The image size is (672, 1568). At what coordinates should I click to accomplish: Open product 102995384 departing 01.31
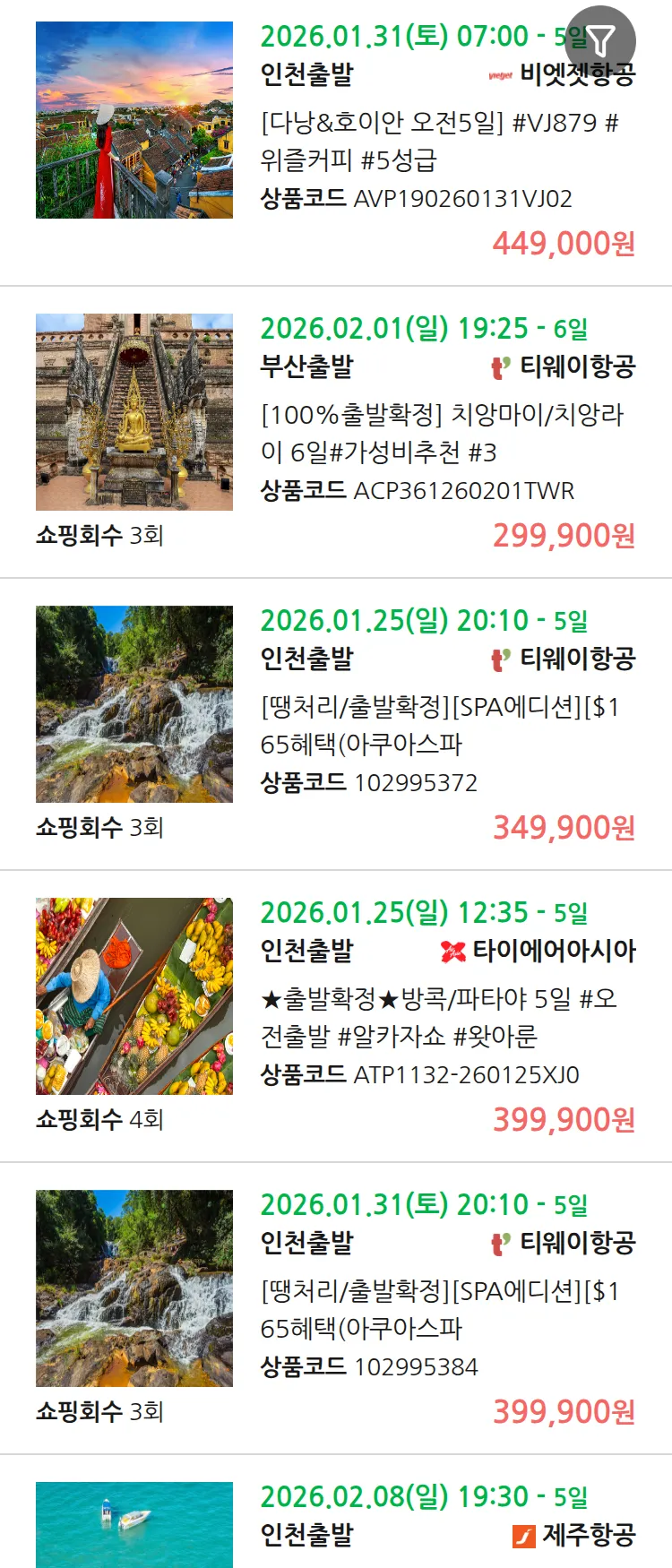tap(439, 1309)
